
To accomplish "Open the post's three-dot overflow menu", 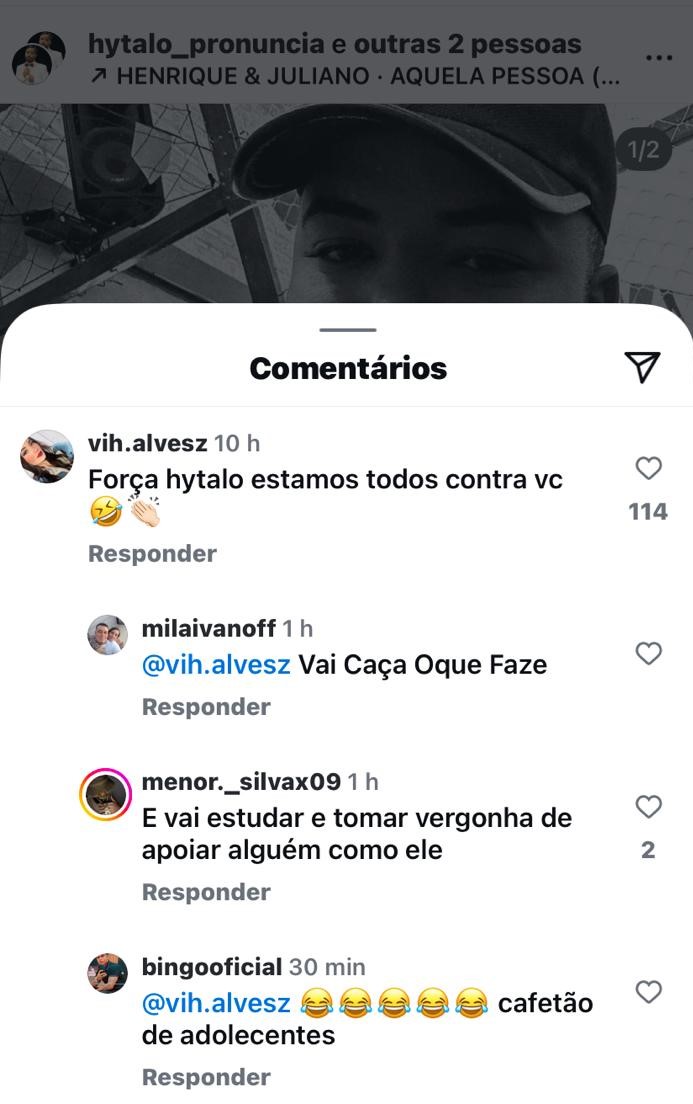I will click(659, 59).
